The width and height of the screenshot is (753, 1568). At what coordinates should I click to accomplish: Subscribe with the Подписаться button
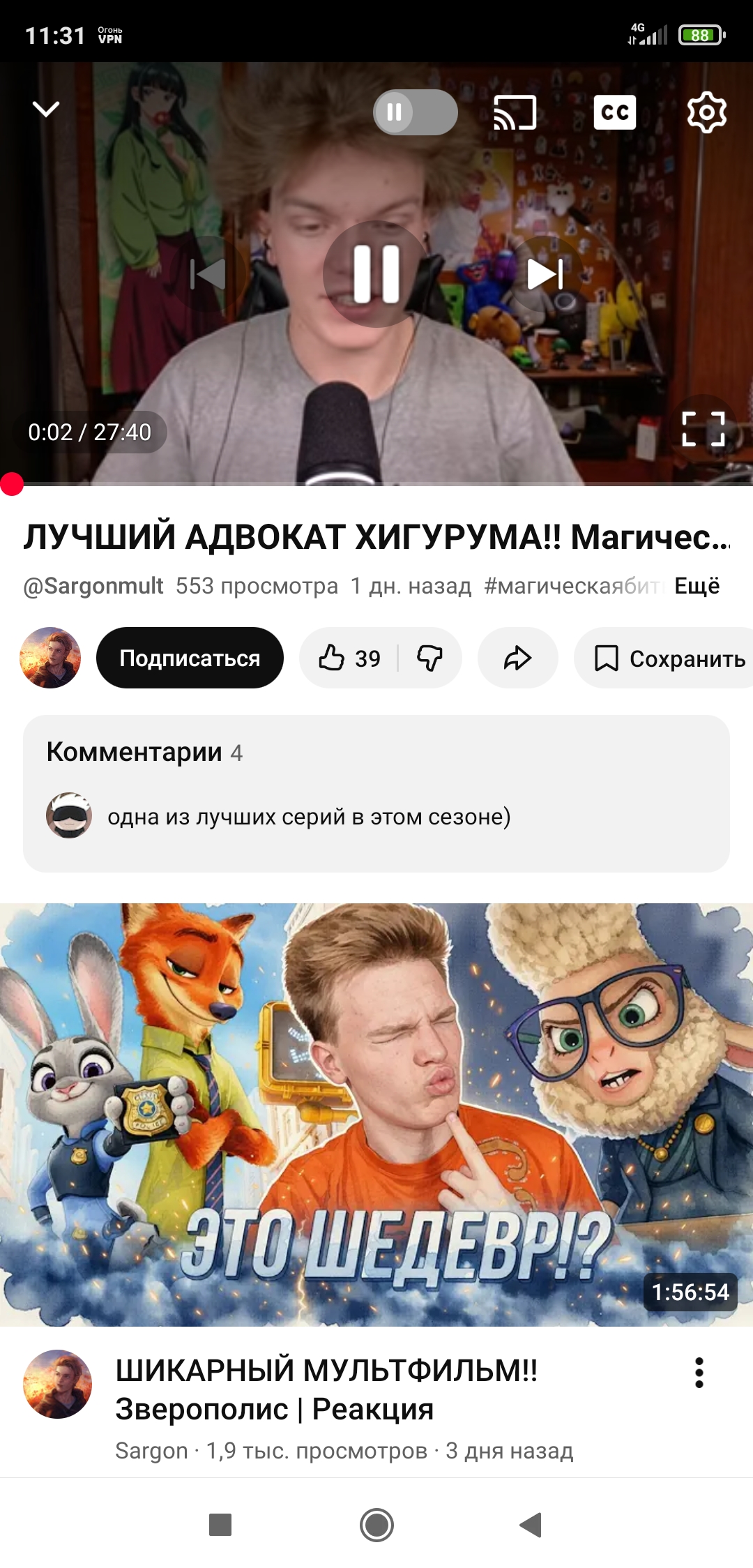pos(190,658)
